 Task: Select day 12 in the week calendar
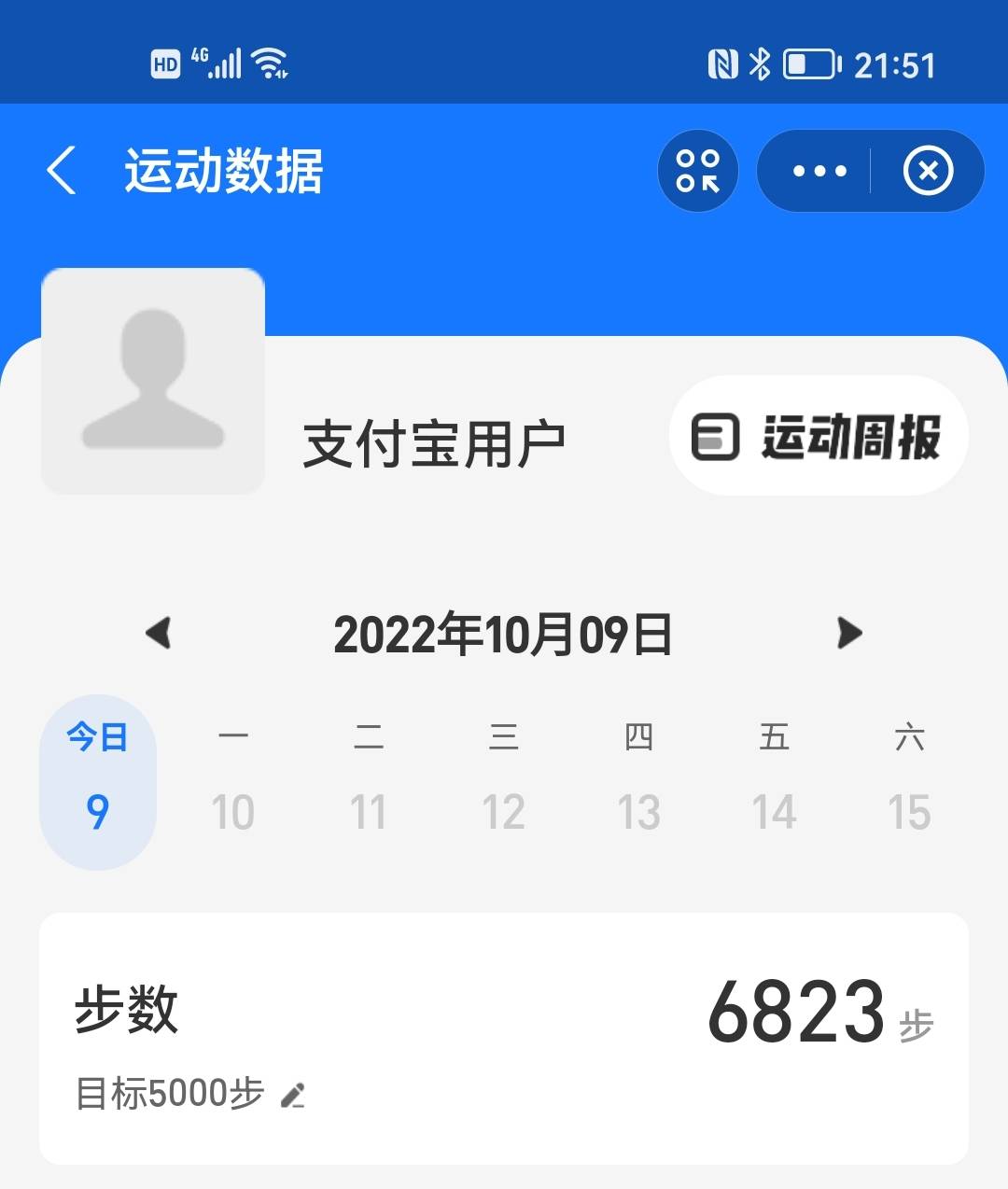click(x=504, y=810)
